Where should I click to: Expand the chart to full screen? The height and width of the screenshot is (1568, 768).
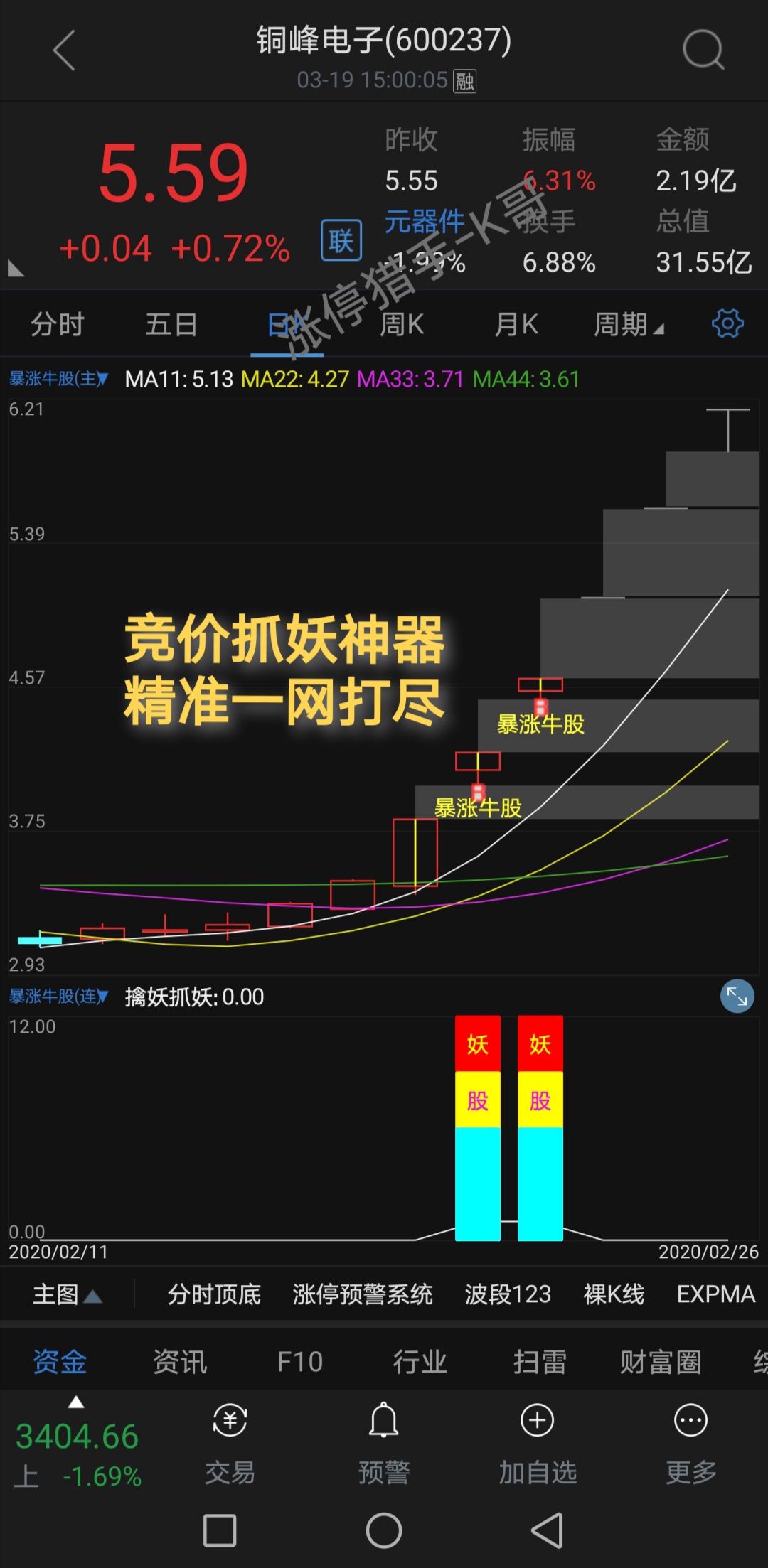pos(737,997)
